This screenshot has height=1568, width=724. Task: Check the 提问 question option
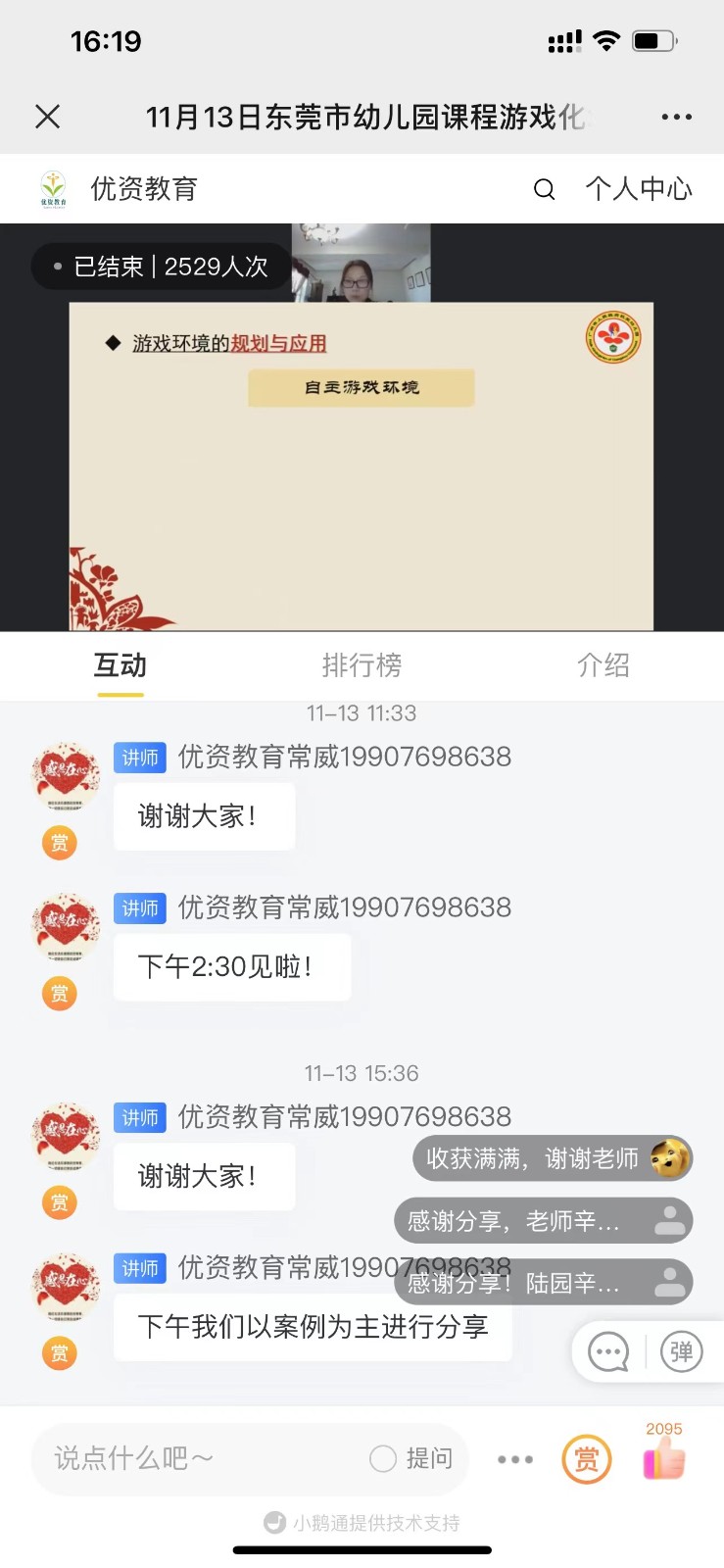411,1459
